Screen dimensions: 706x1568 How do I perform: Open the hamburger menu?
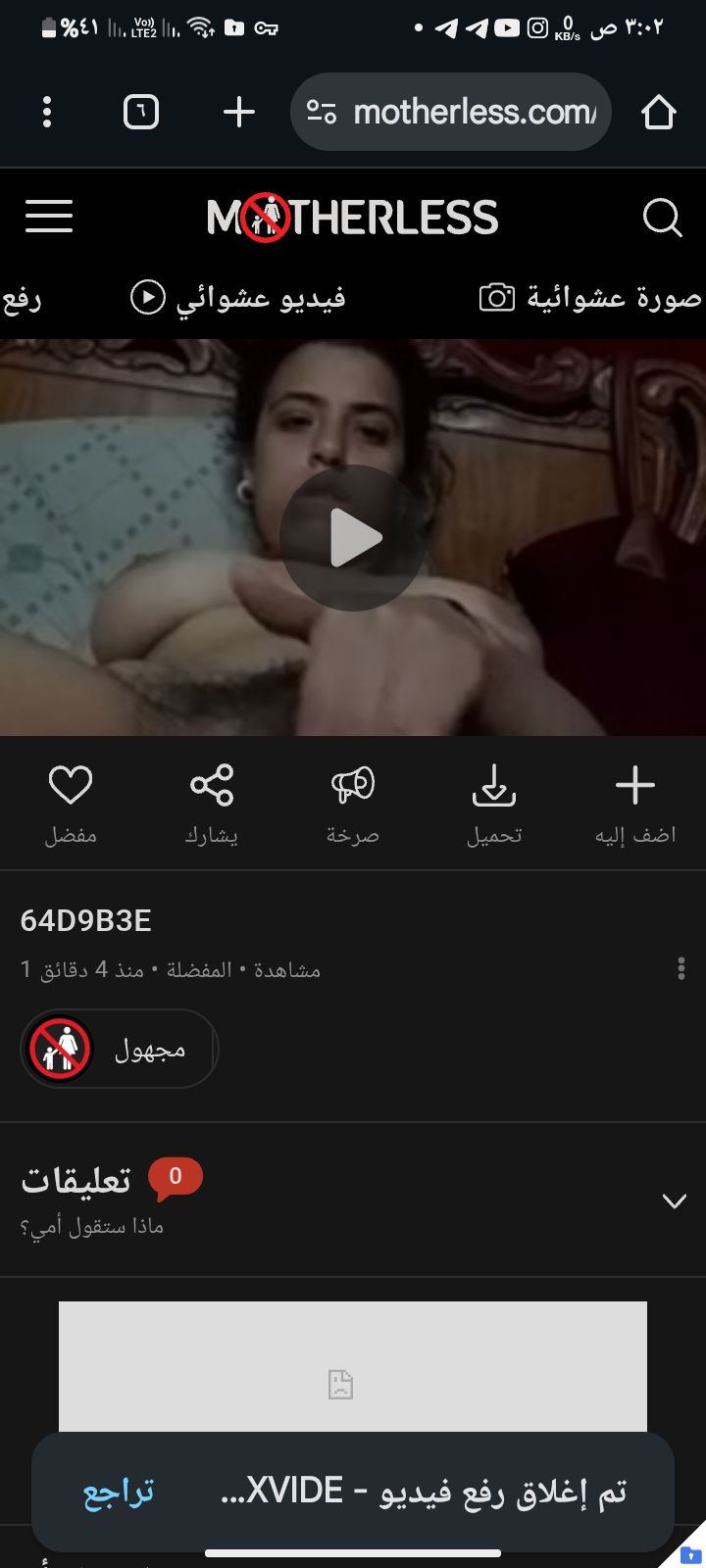(49, 217)
